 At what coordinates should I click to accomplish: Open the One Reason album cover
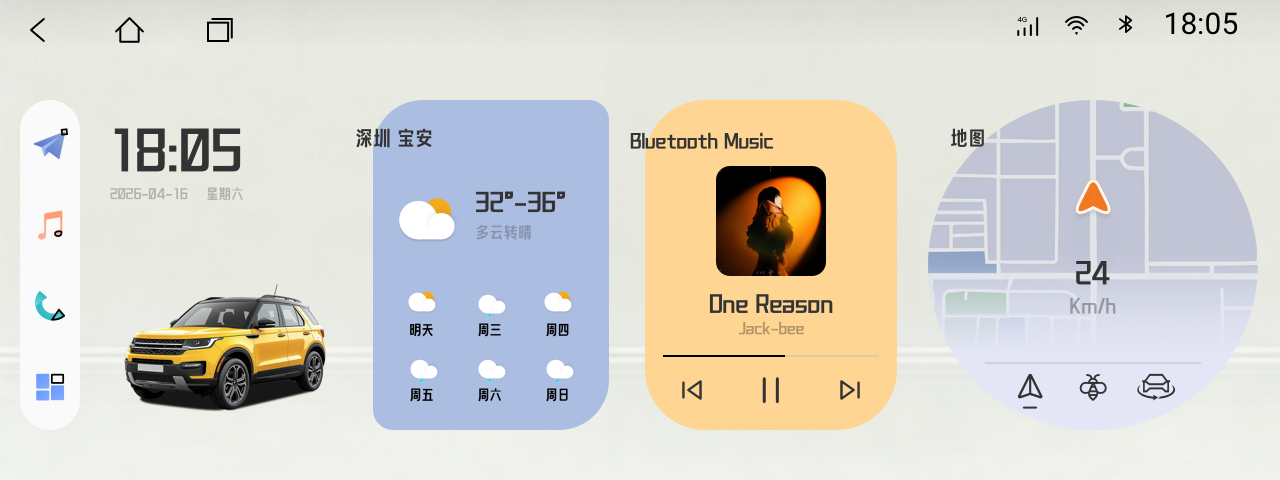pyautogui.click(x=770, y=221)
